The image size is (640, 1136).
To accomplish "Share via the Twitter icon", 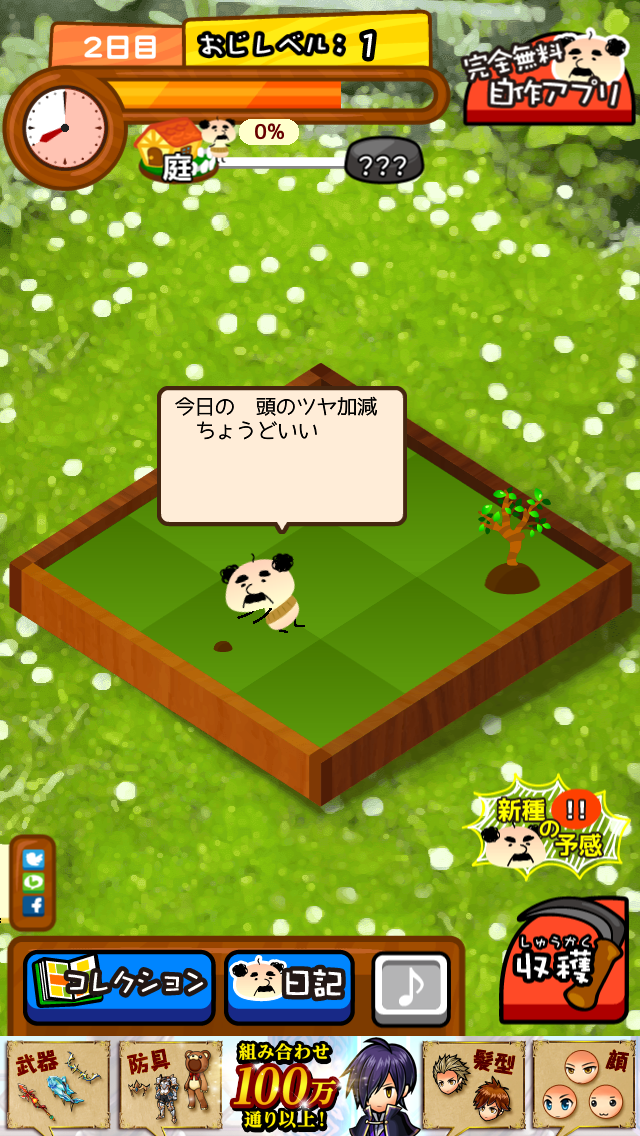I will tap(34, 860).
